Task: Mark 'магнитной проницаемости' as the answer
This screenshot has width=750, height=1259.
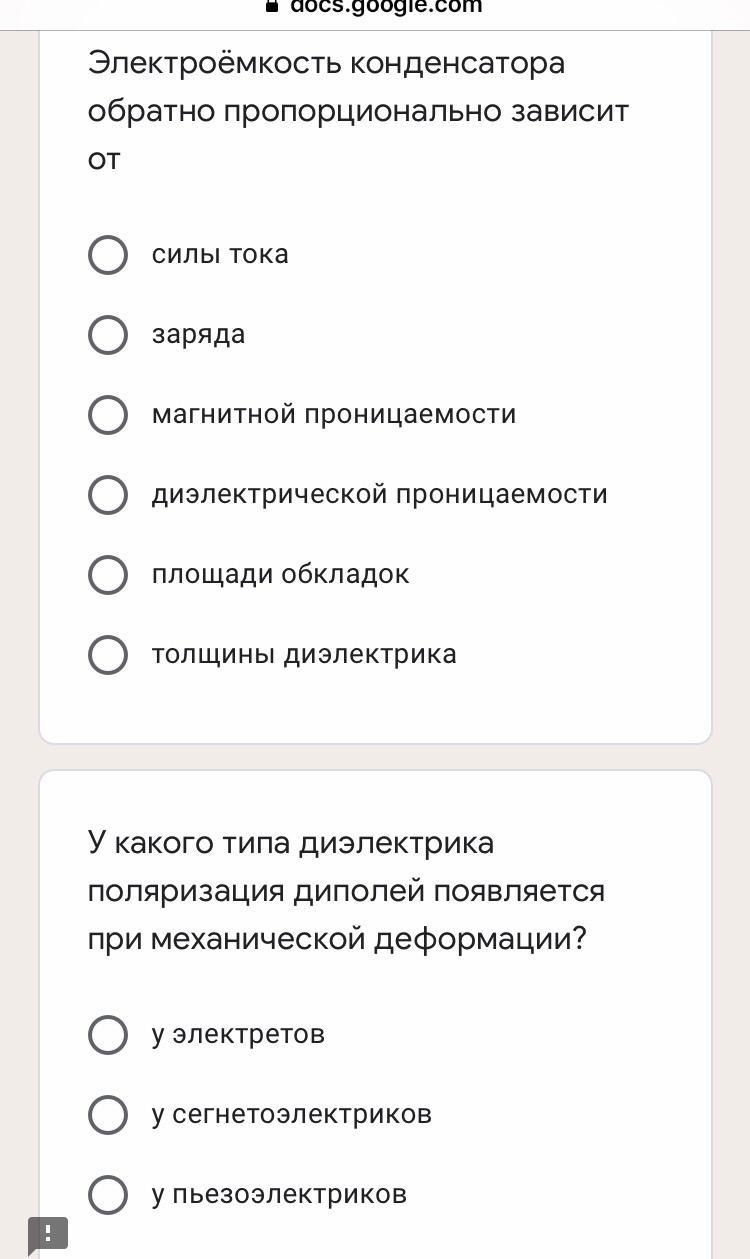Action: (108, 415)
